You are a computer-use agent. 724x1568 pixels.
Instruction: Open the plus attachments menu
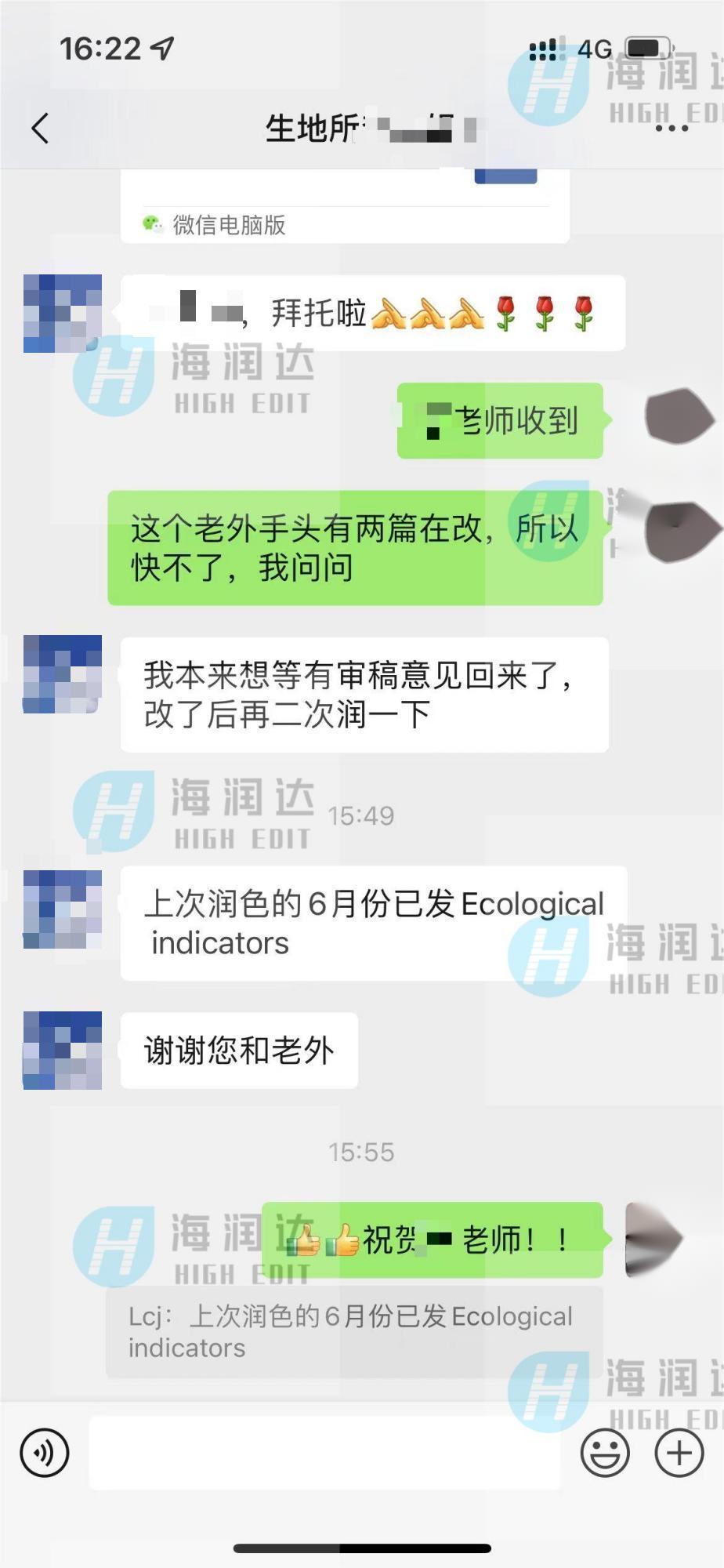[679, 1453]
